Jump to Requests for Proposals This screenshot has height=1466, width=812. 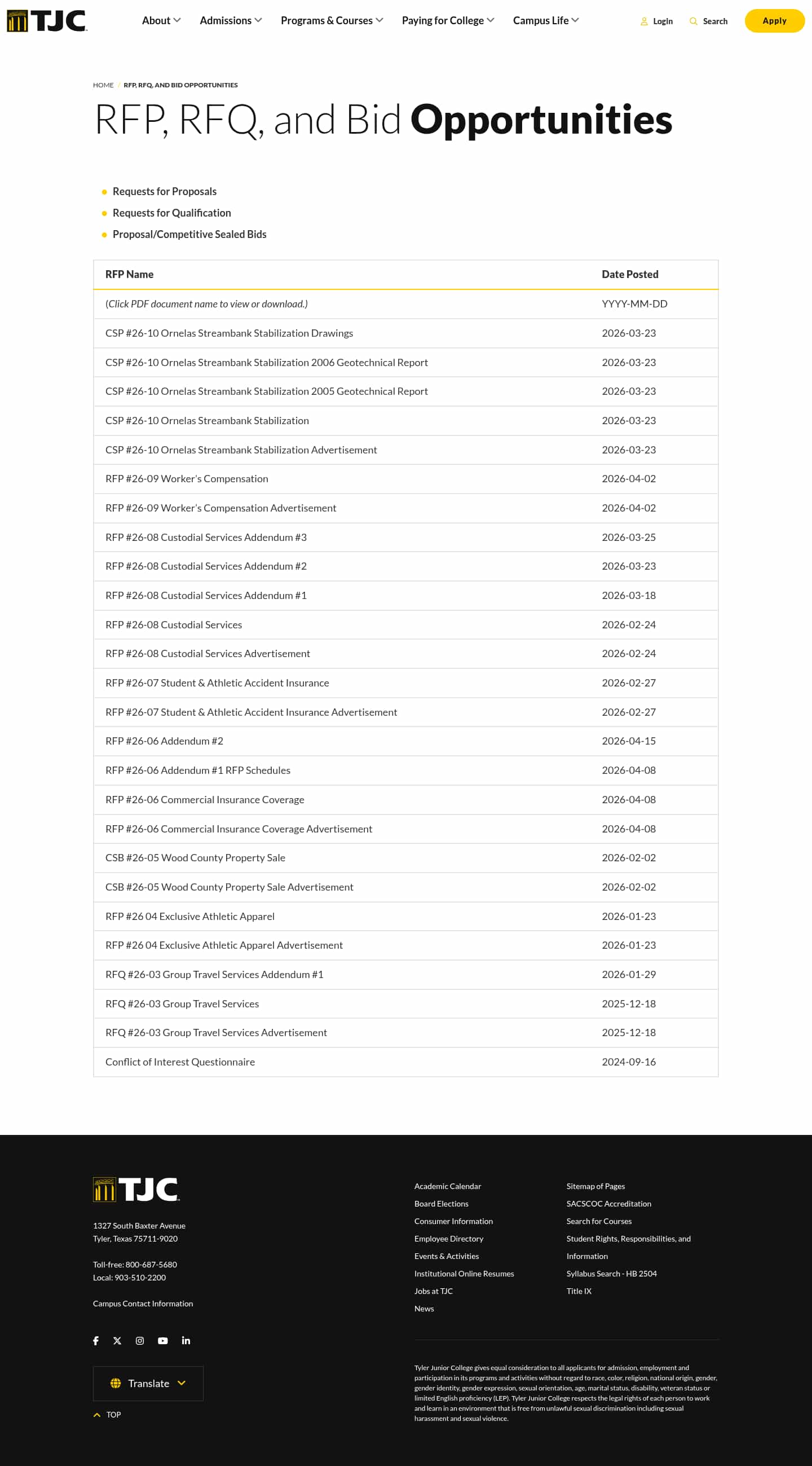click(165, 192)
